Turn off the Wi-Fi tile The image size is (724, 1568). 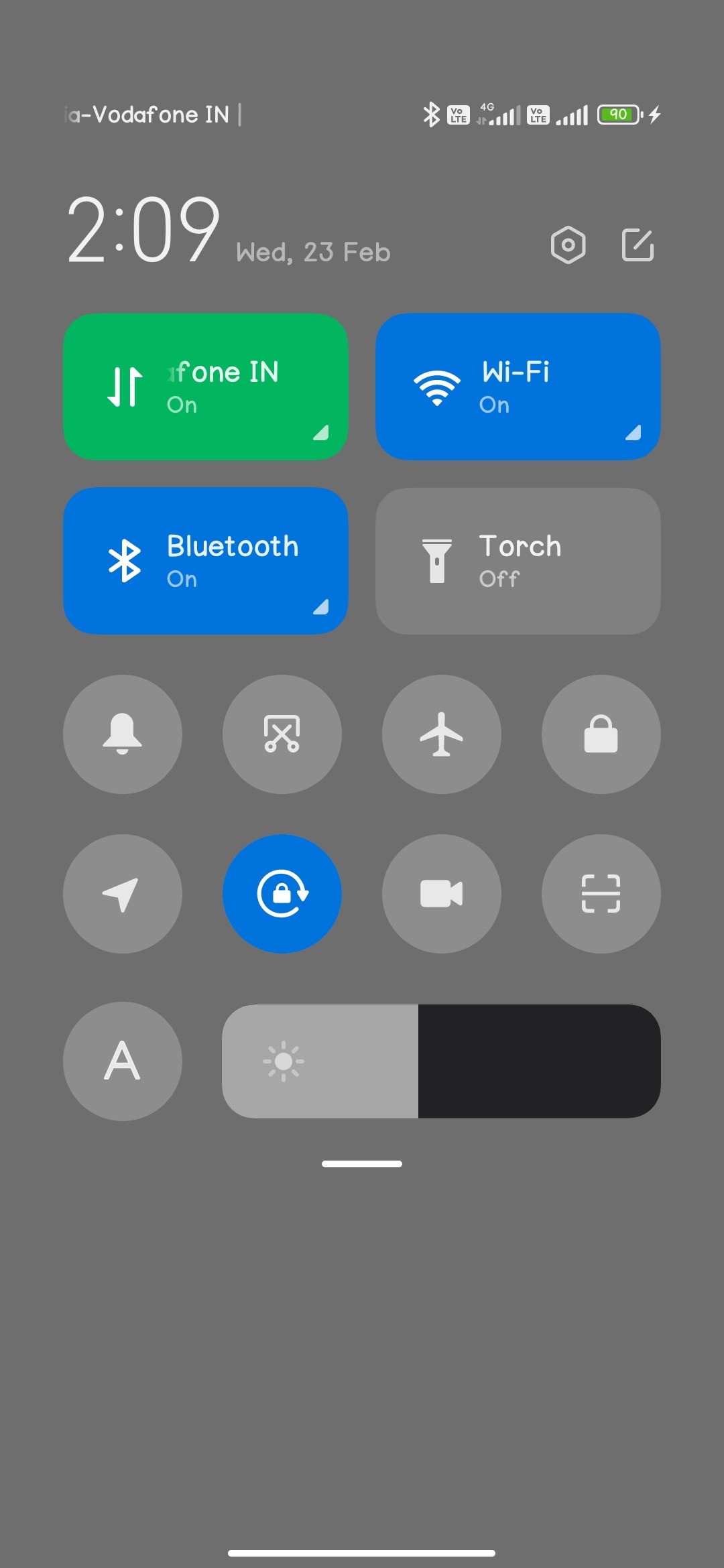pos(518,387)
